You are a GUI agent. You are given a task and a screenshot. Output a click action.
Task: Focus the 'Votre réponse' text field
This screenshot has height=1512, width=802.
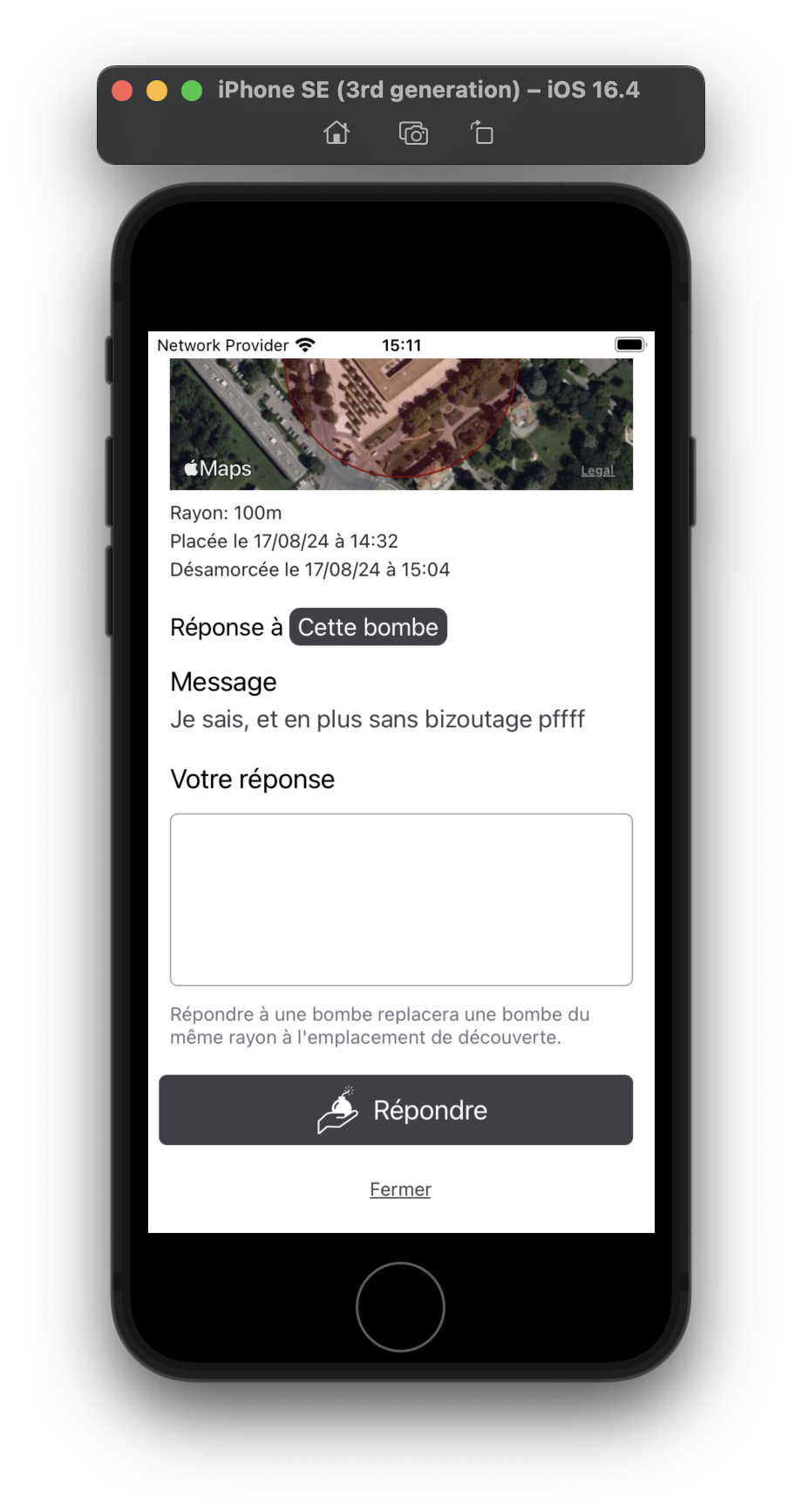pos(401,899)
